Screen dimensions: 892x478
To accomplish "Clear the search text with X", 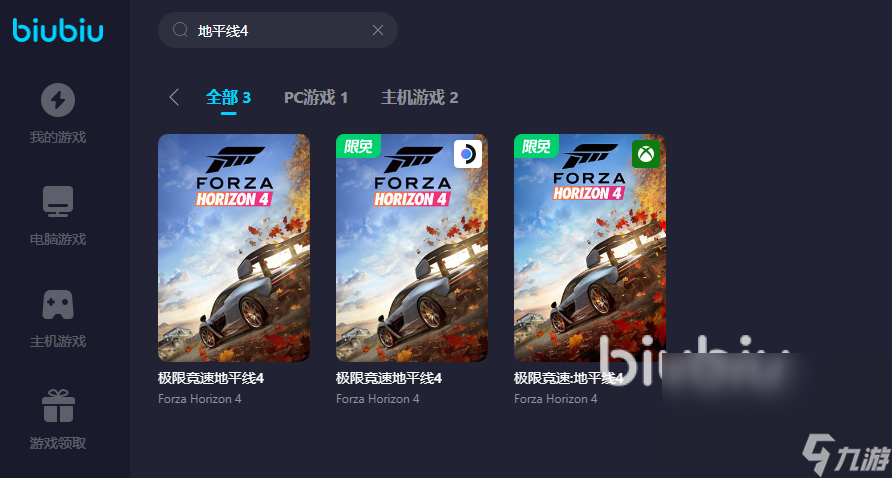I will [378, 30].
